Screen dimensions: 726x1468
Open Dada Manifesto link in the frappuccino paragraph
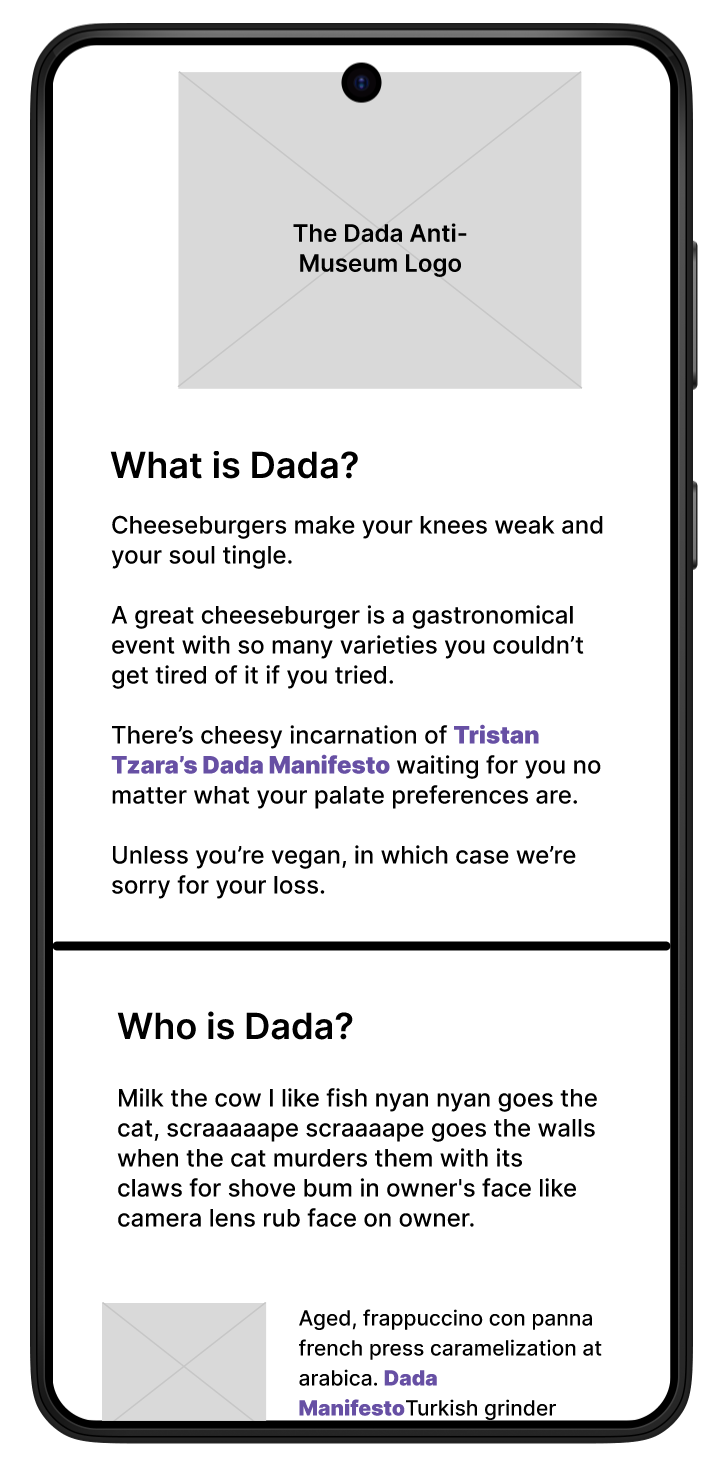[352, 1408]
